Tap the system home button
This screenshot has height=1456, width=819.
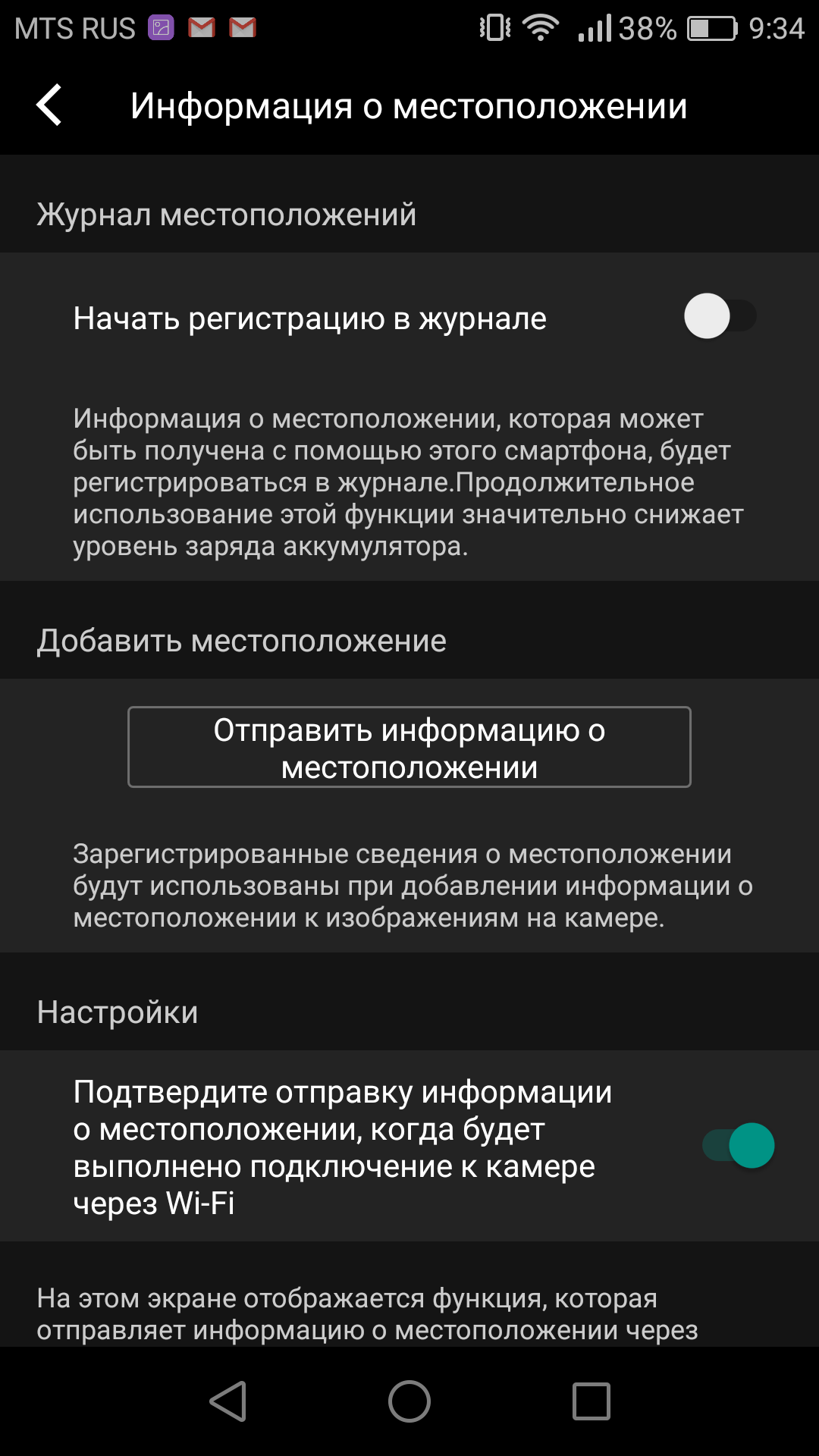[409, 1401]
